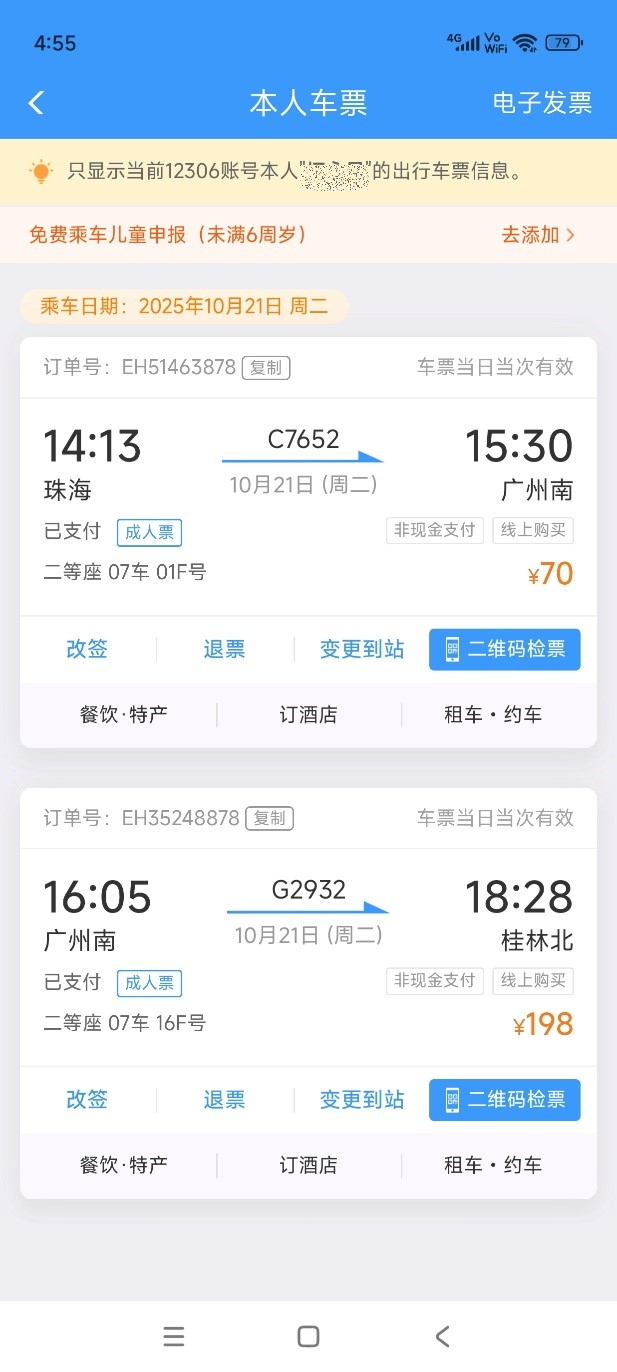Screen dimensions: 617x1372
Task: Tap 改签 for train C7652
Action: pyautogui.click(x=87, y=649)
